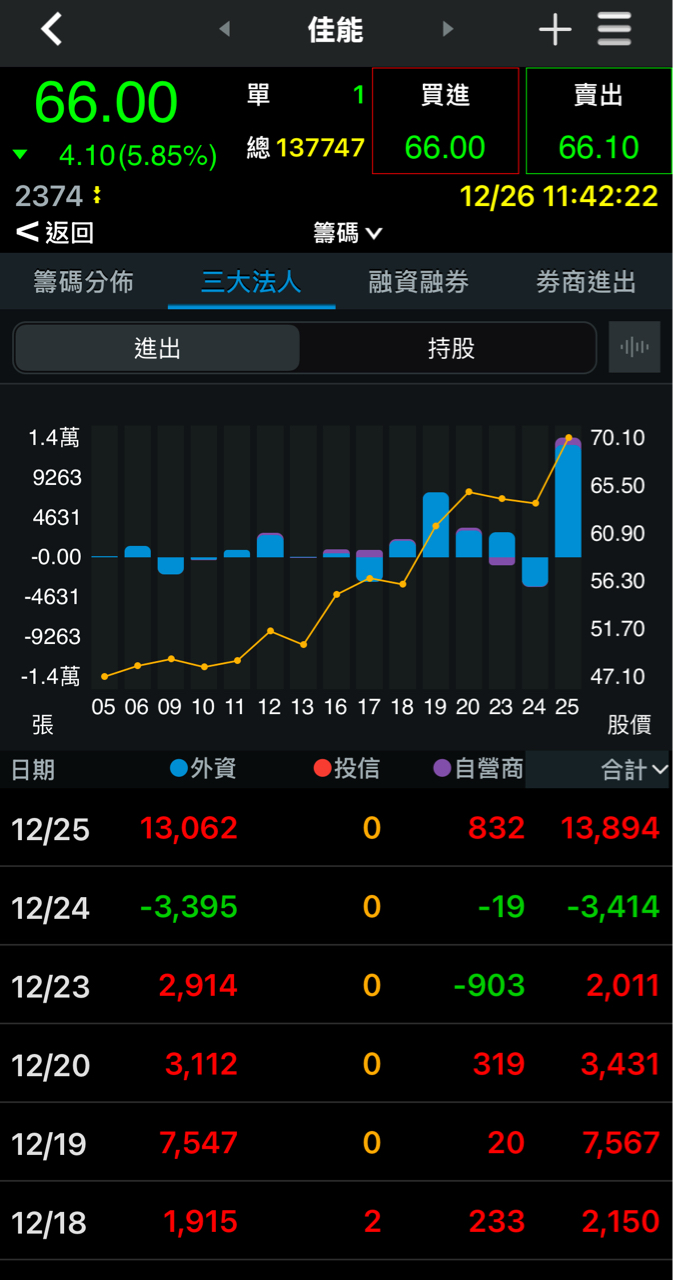Screen dimensions: 673x1280
Task: Tap the back arrow in the header
Action: [x=52, y=30]
